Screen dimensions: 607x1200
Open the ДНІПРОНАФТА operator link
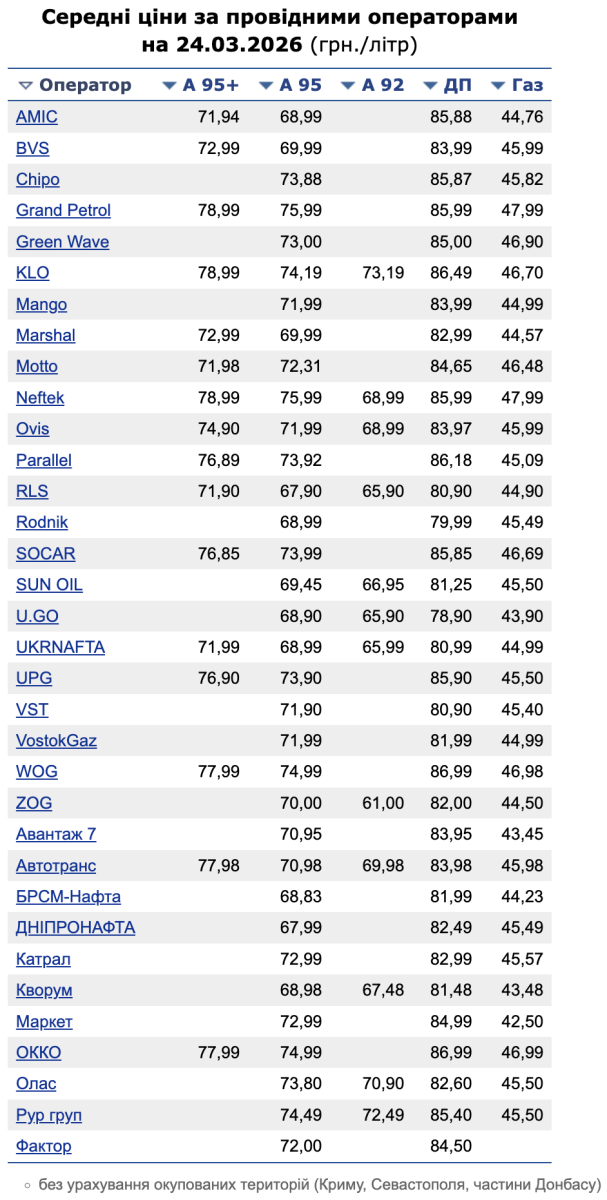click(75, 927)
